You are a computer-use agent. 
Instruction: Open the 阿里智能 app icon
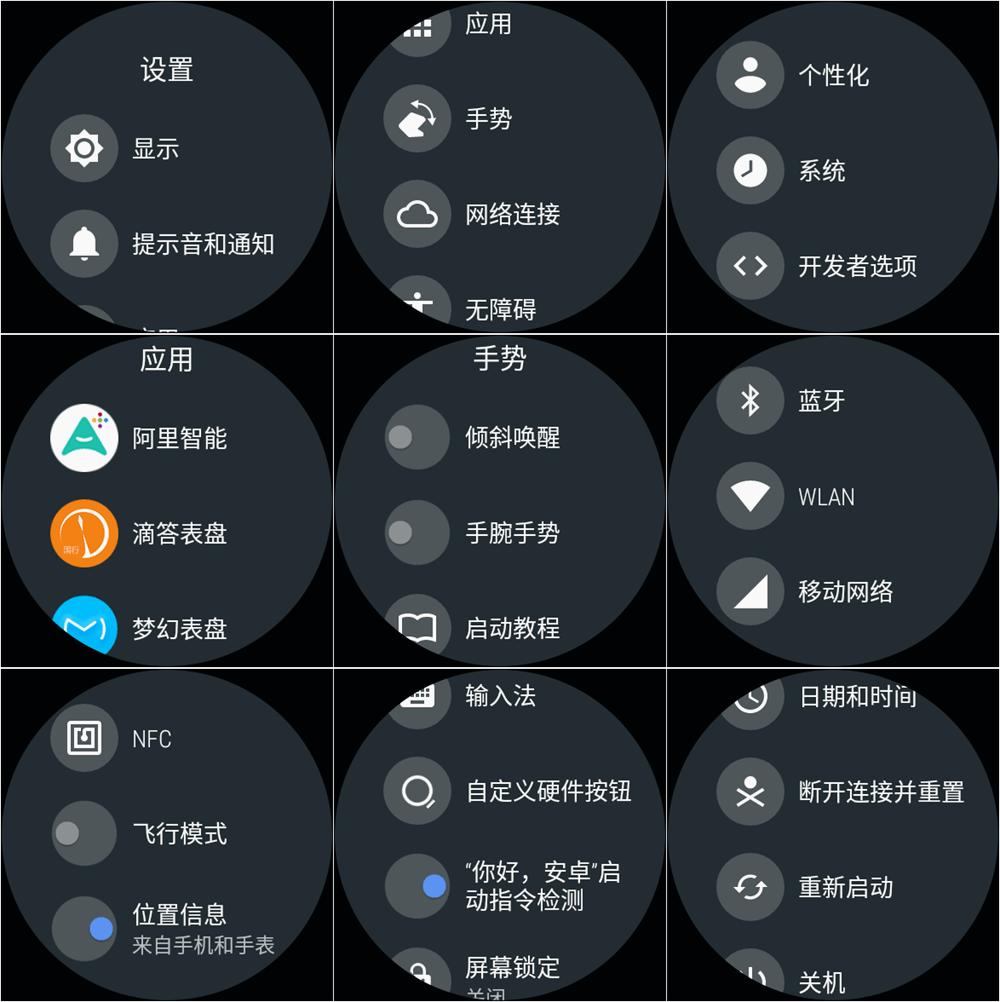coord(83,437)
